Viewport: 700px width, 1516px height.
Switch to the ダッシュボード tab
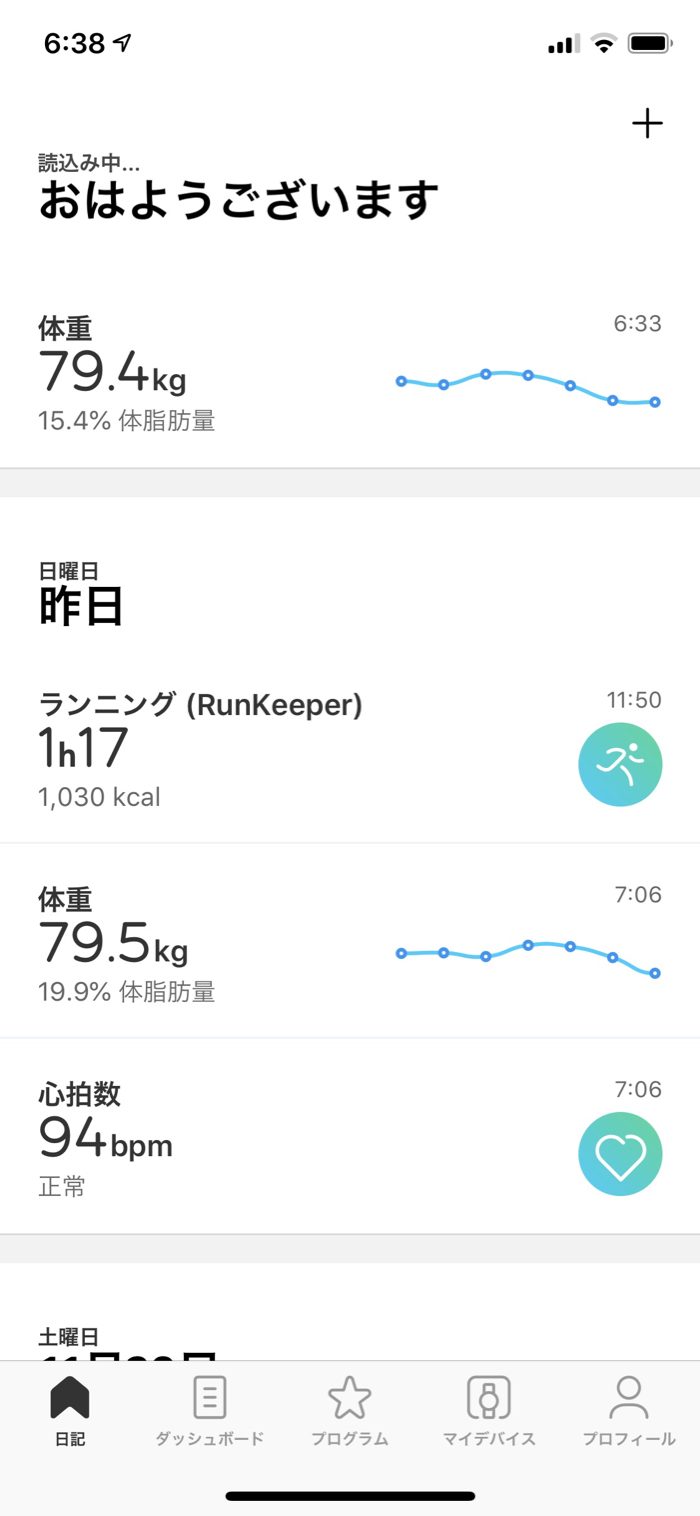pyautogui.click(x=209, y=1411)
